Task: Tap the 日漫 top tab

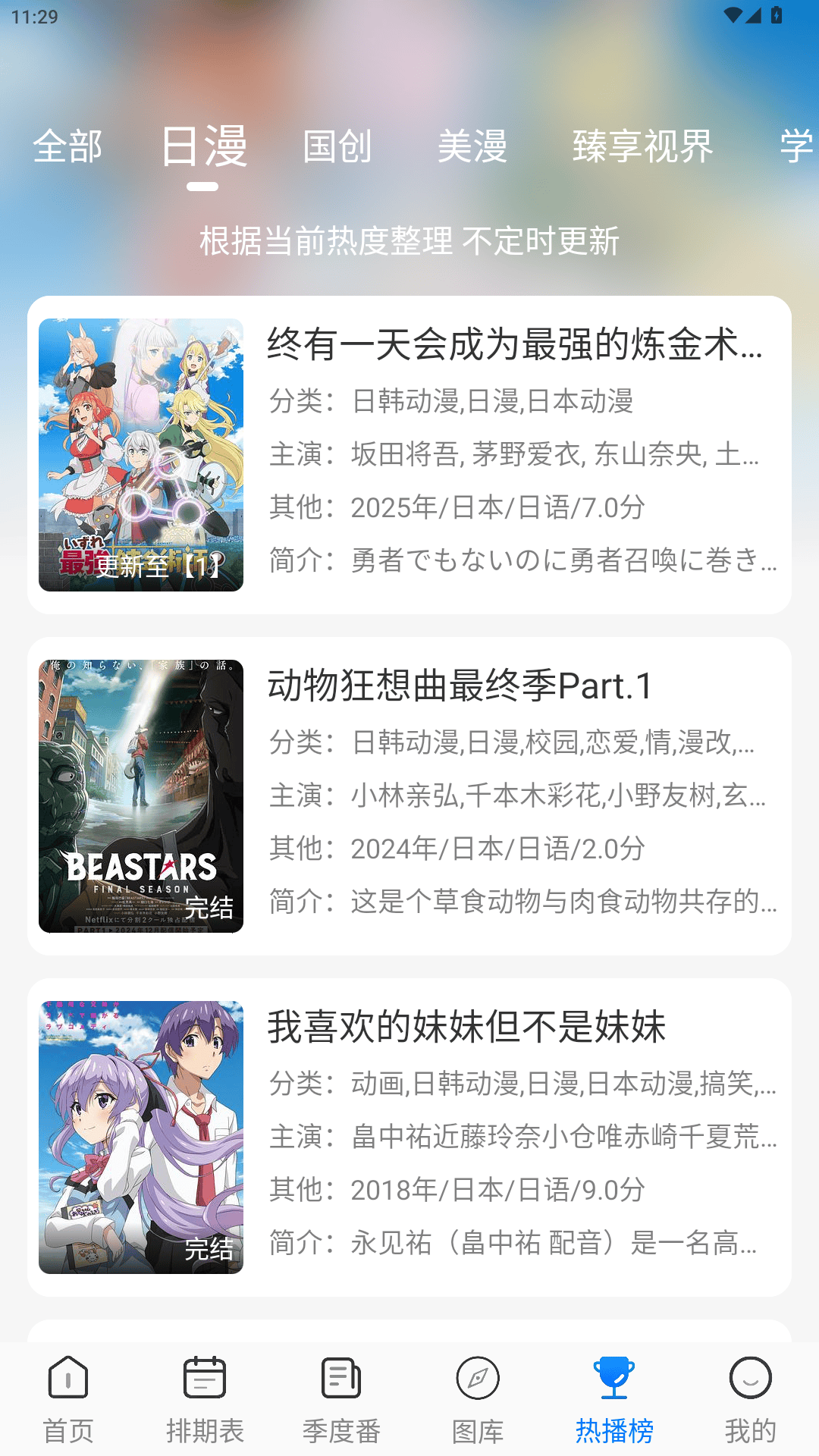Action: pos(203,146)
